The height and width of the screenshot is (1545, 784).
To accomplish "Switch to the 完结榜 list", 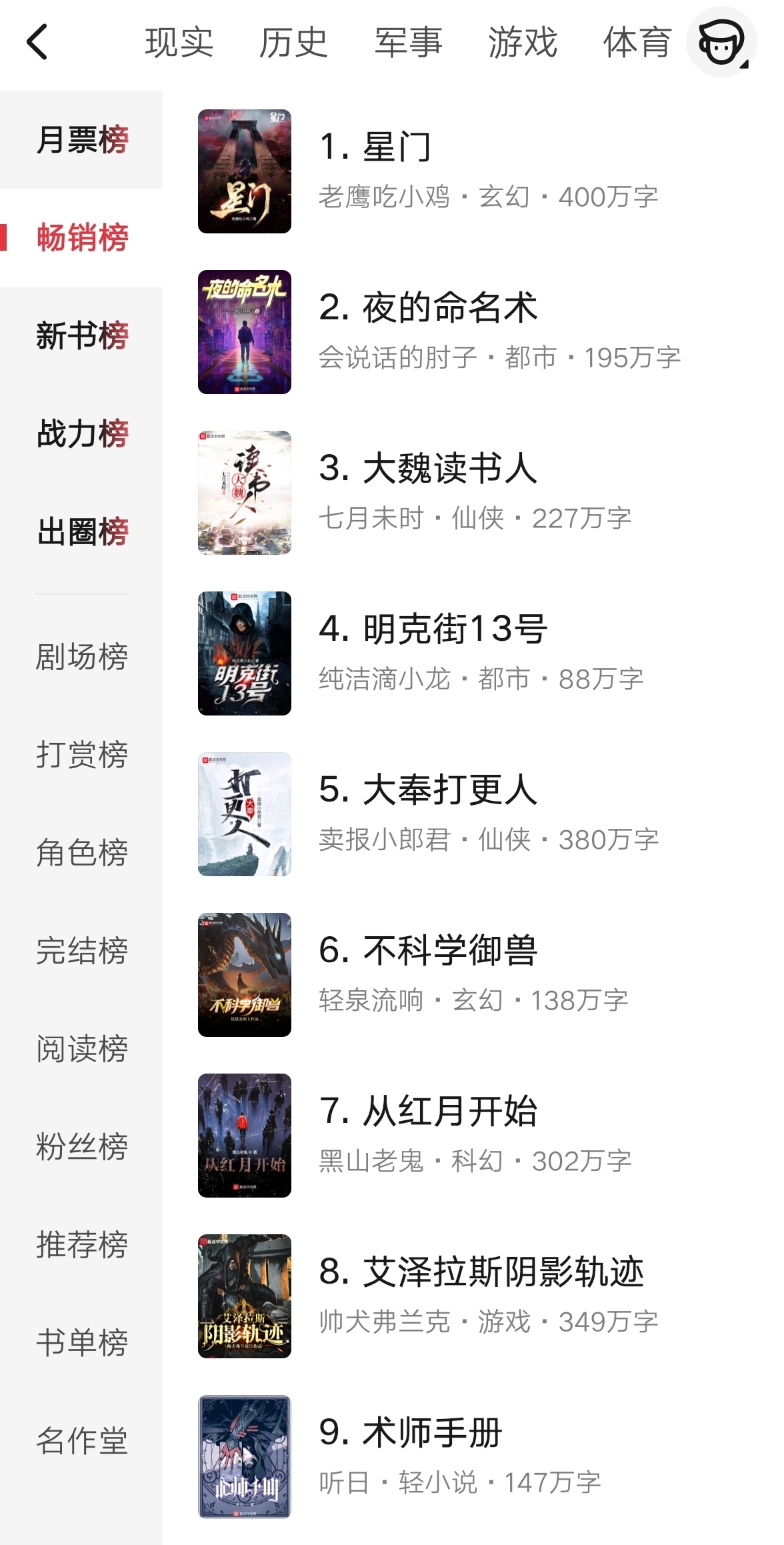I will click(x=81, y=951).
